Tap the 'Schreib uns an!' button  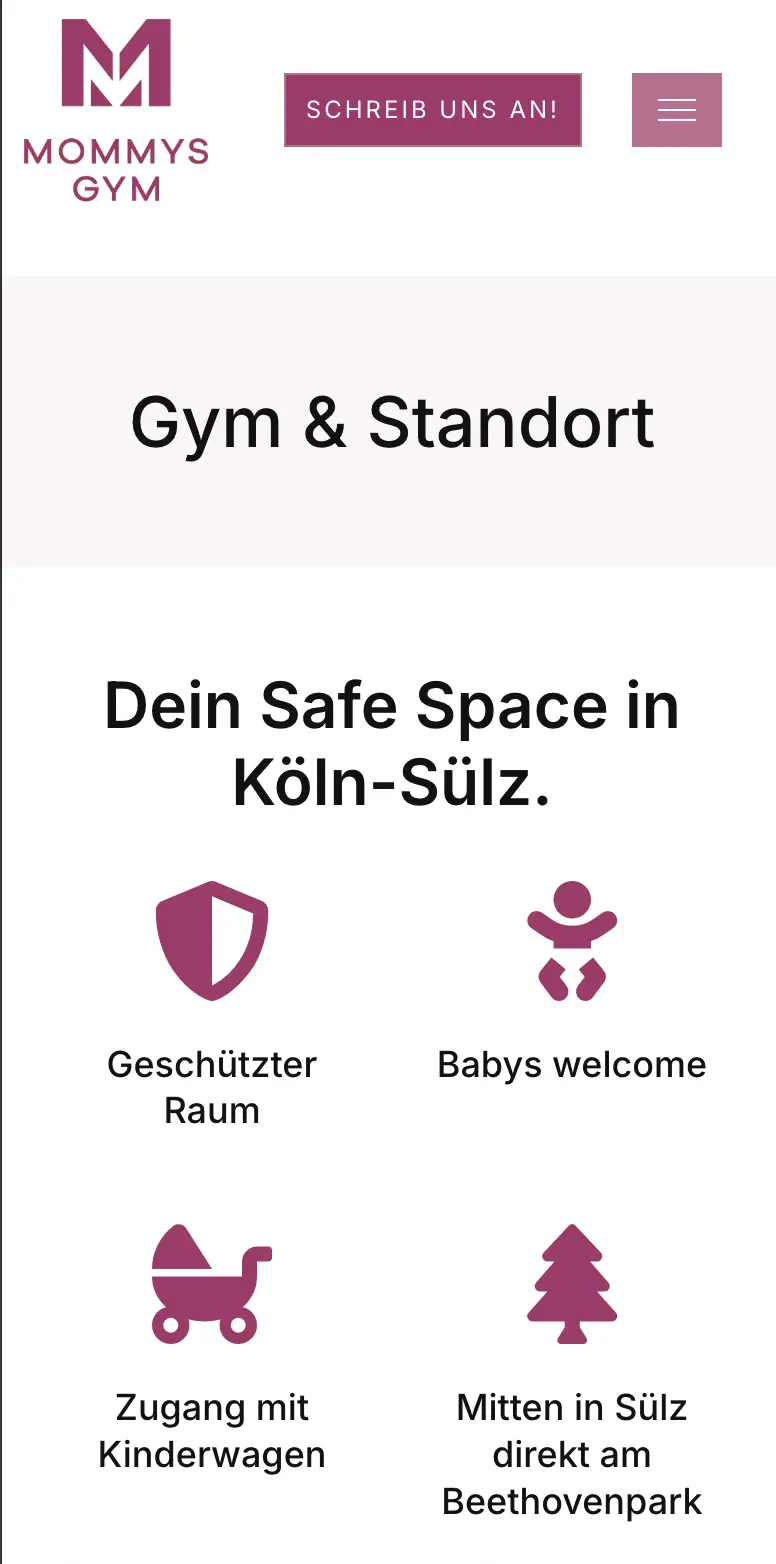click(432, 110)
